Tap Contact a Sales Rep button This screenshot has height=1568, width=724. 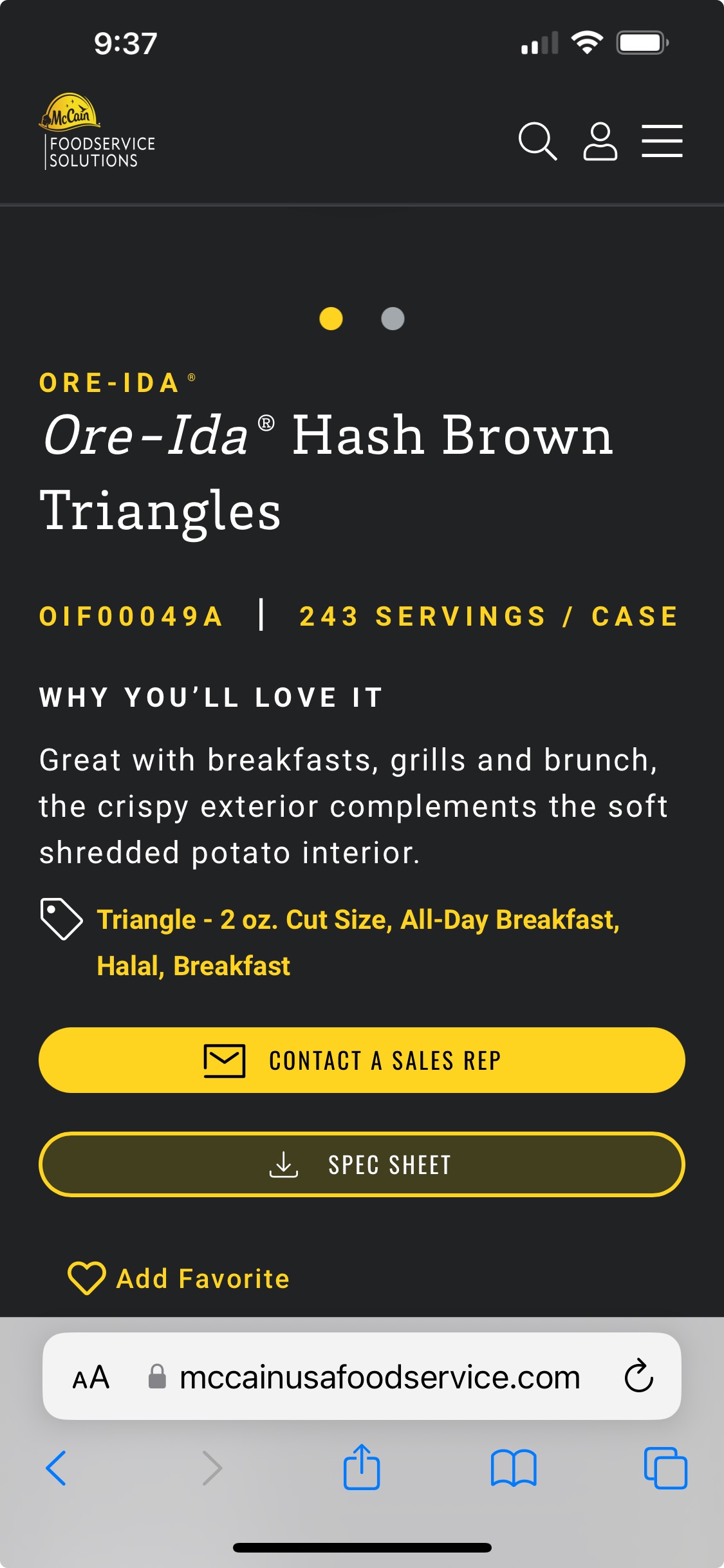[362, 1060]
